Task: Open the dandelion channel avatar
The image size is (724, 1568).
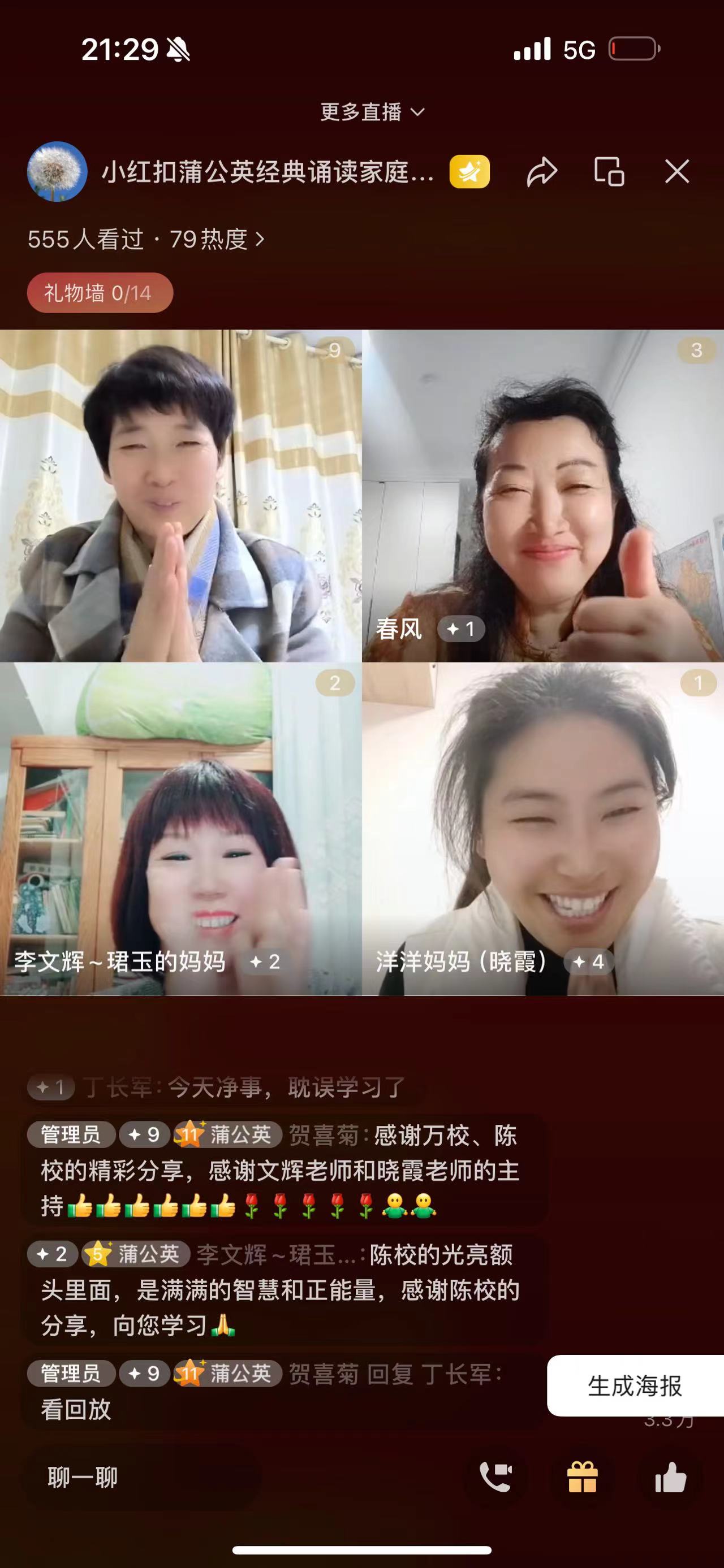Action: click(x=57, y=172)
